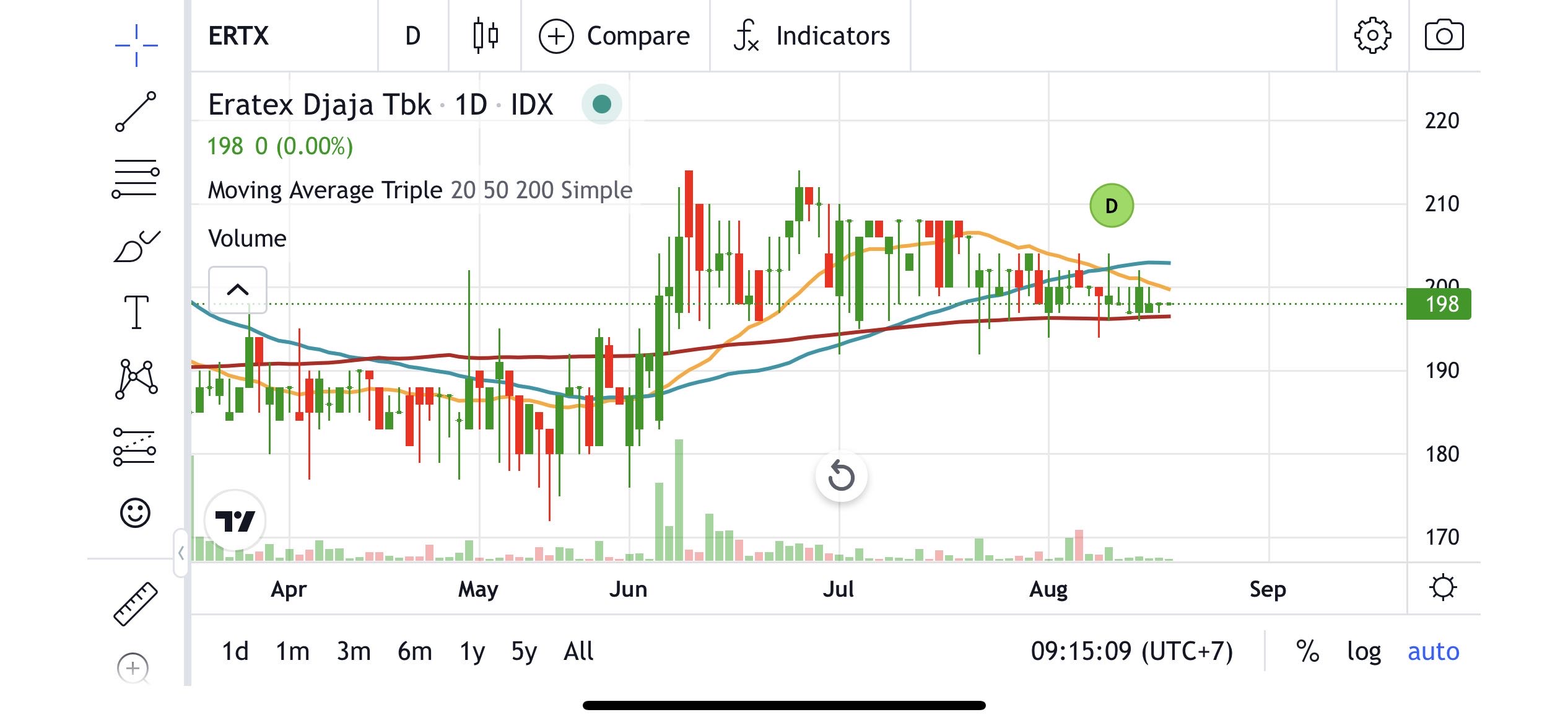Screen dimensions: 1568x725
Task: Select the text annotation tool
Action: 136,312
